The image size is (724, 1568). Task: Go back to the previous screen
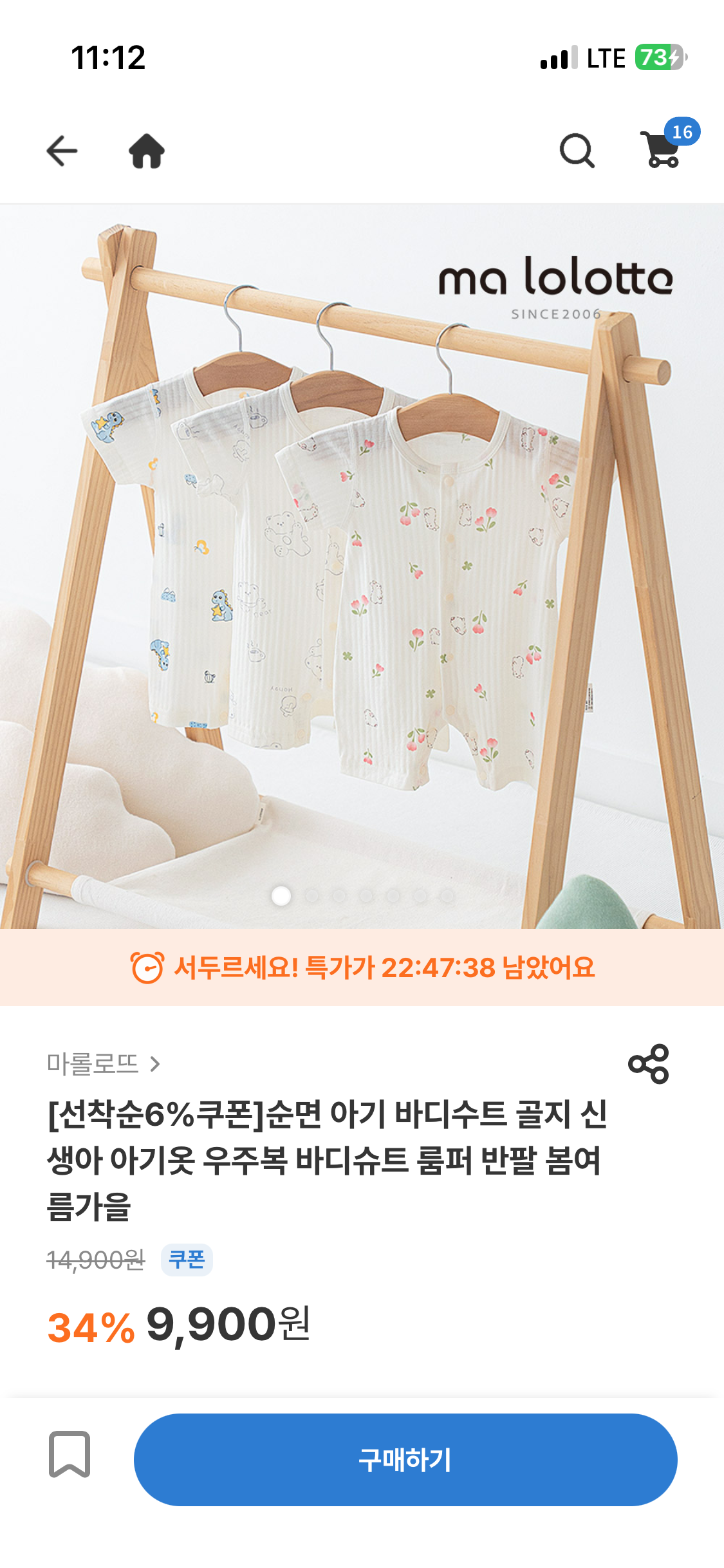[62, 151]
